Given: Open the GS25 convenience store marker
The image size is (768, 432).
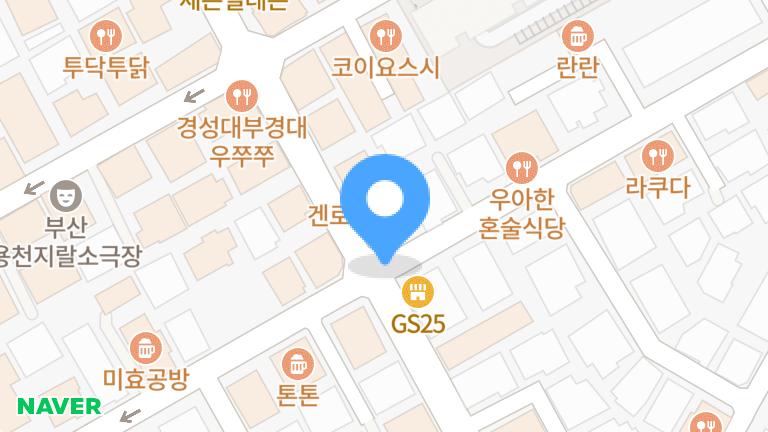Looking at the screenshot, I should (x=417, y=293).
